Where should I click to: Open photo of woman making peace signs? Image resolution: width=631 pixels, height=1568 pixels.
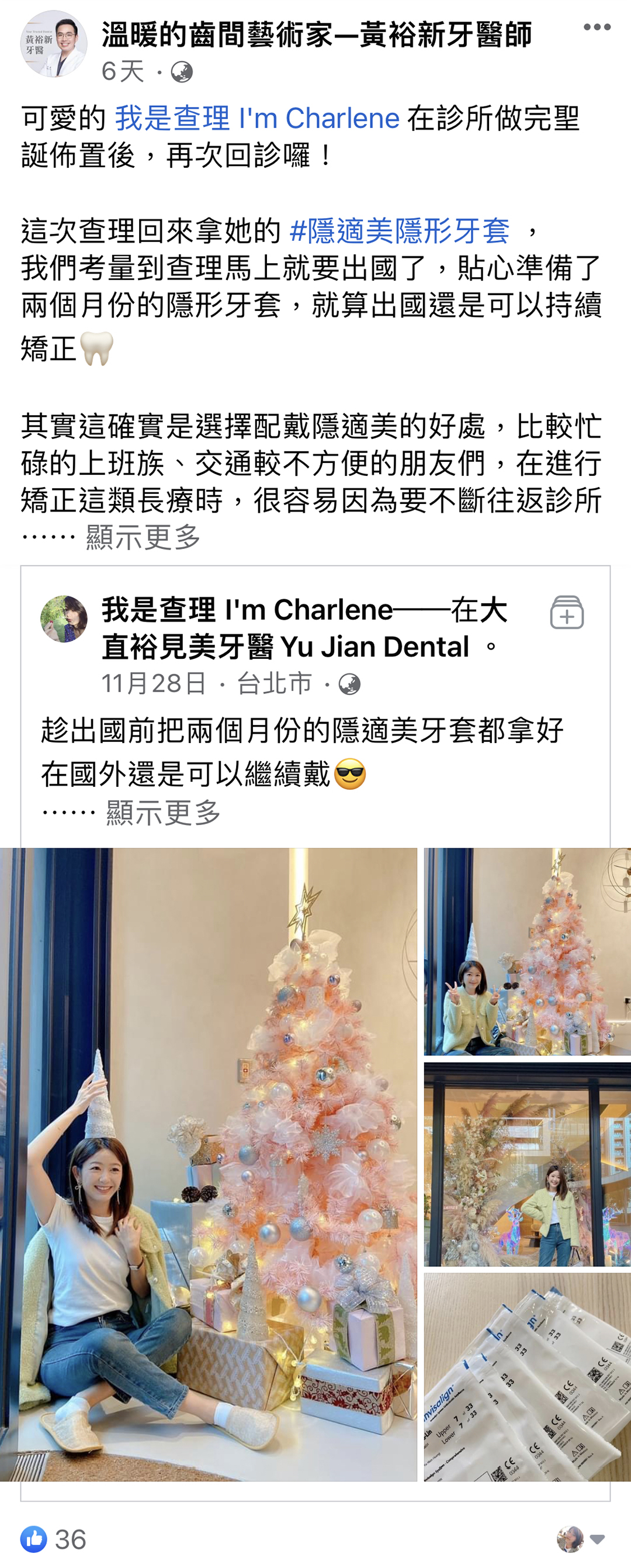point(527,952)
